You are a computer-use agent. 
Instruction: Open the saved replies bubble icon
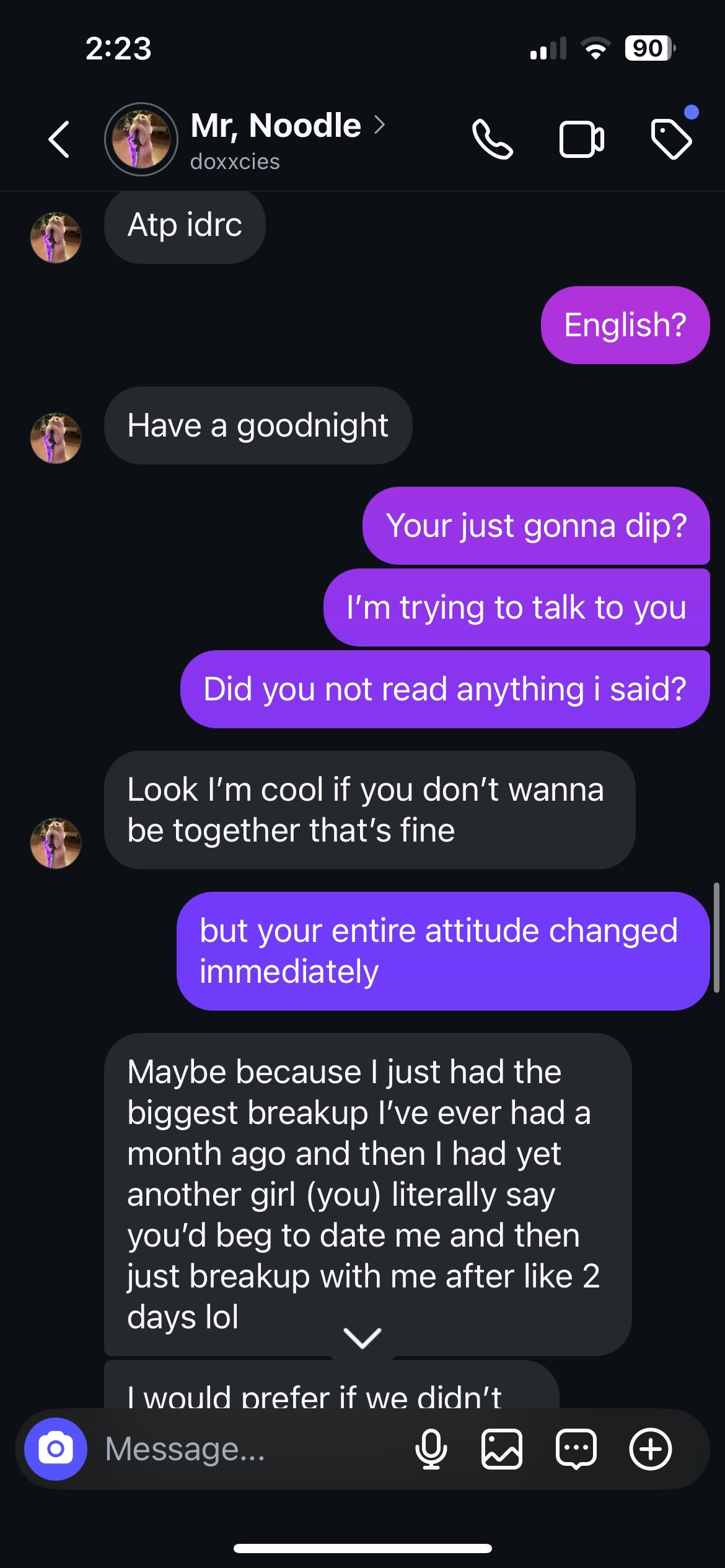(x=576, y=1449)
